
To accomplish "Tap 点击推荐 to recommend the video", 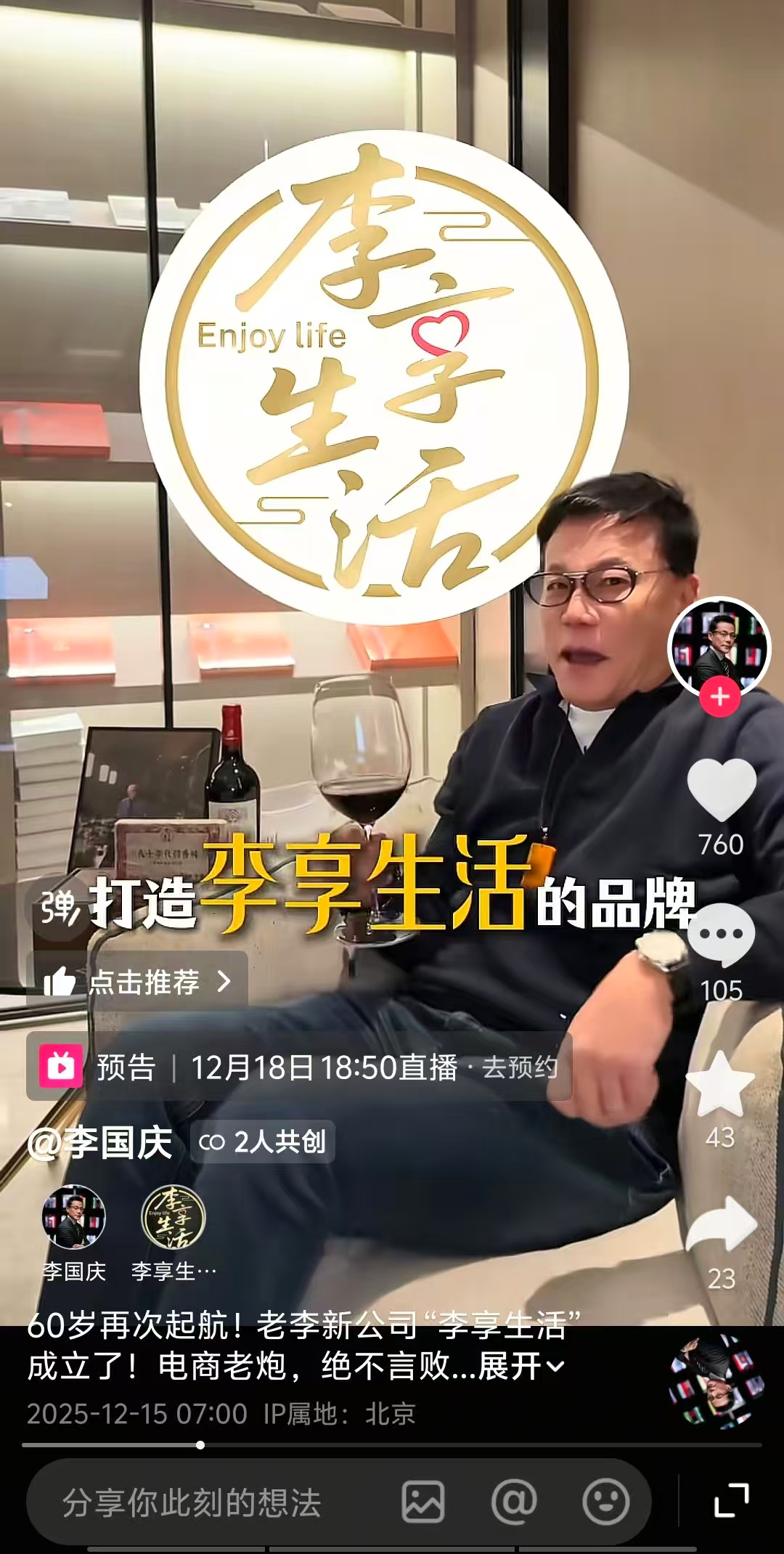I will click(x=138, y=982).
